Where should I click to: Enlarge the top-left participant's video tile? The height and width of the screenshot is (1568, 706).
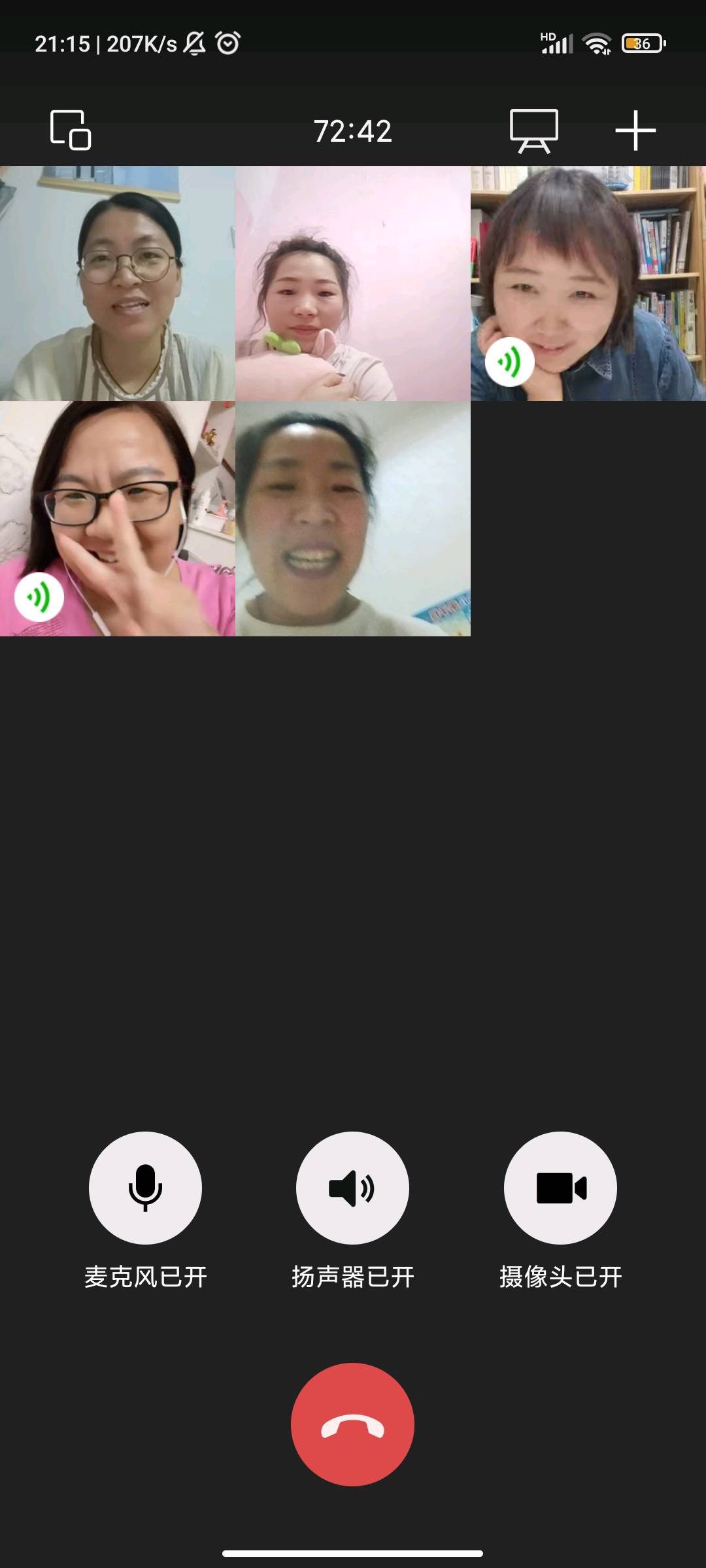[x=118, y=283]
